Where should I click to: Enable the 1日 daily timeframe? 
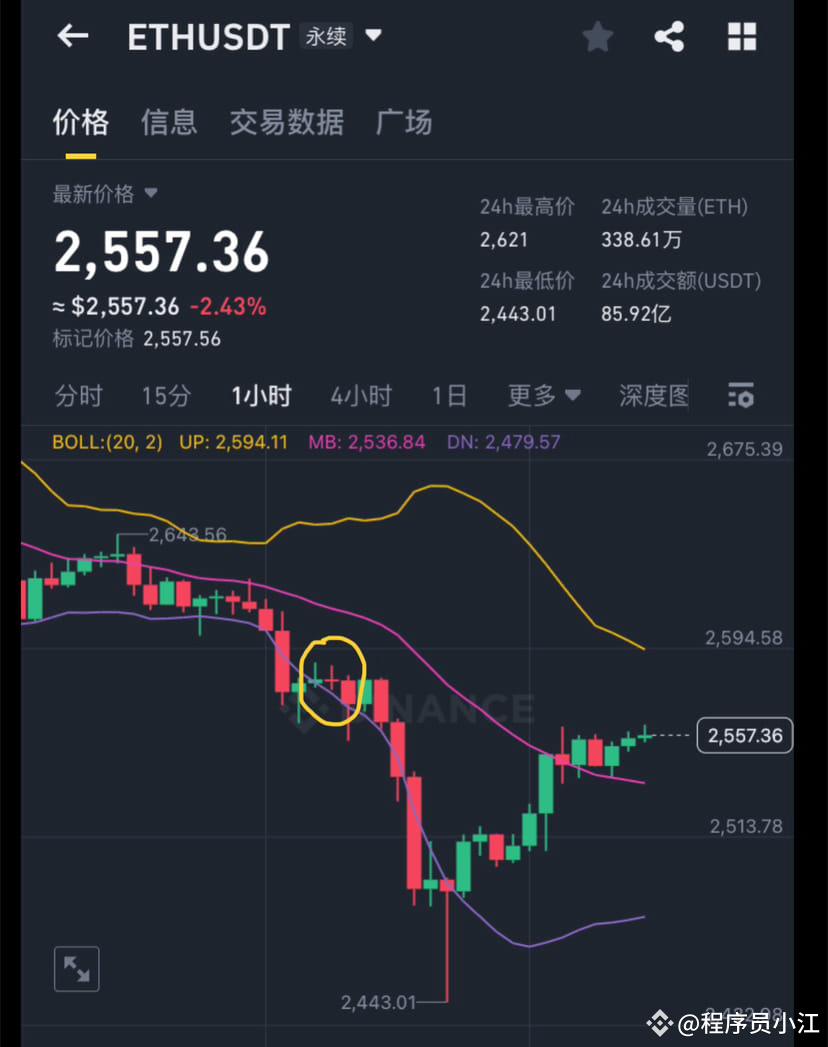tap(450, 395)
